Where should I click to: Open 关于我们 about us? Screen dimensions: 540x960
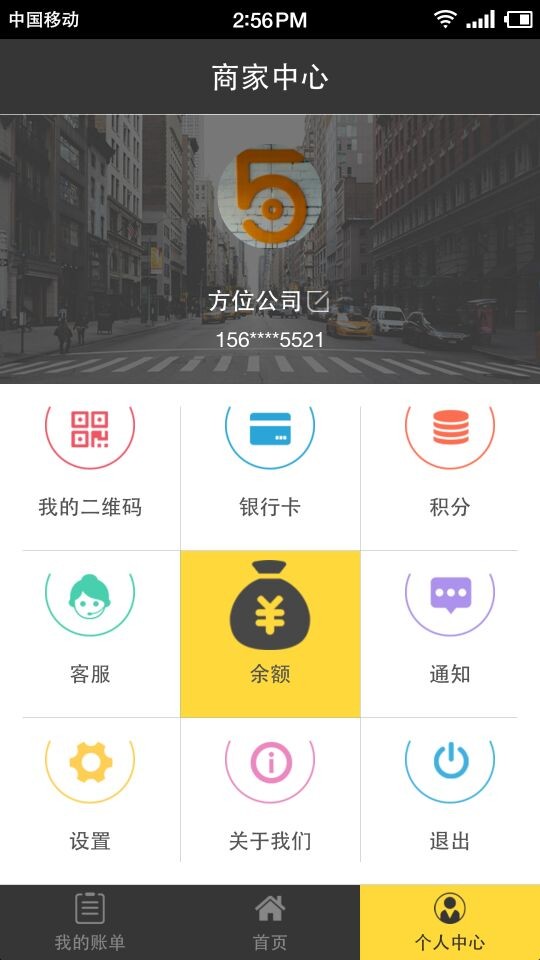coord(270,790)
